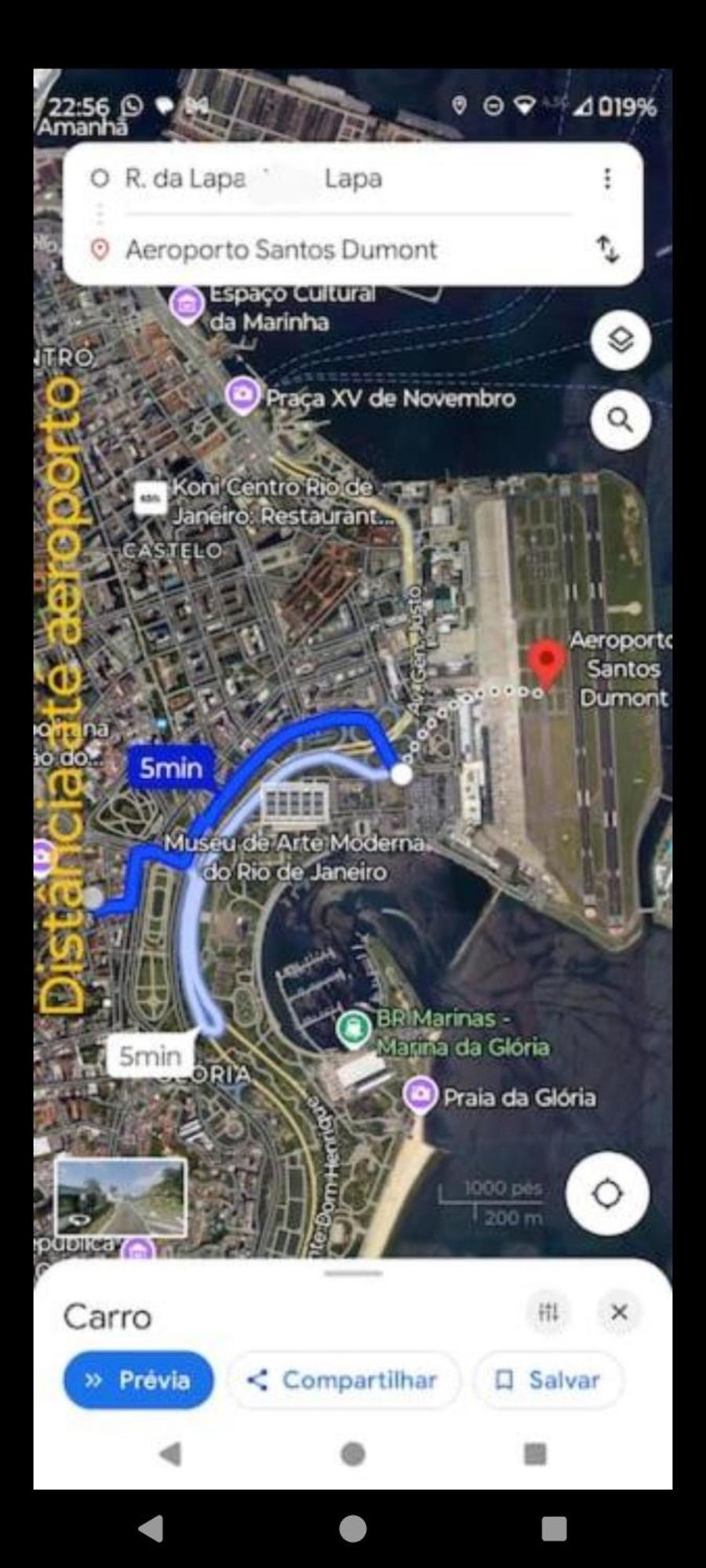Return to the home screen

click(352, 1528)
